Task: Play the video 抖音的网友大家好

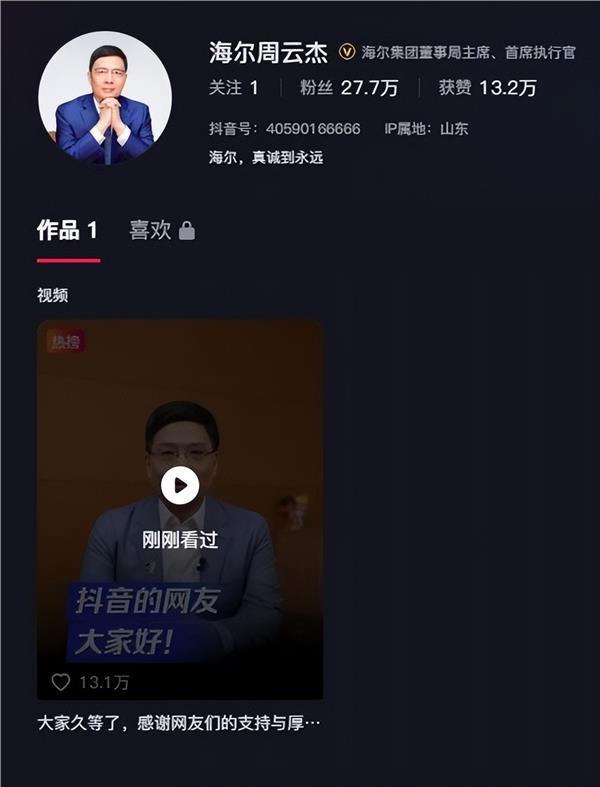Action: [x=180, y=486]
